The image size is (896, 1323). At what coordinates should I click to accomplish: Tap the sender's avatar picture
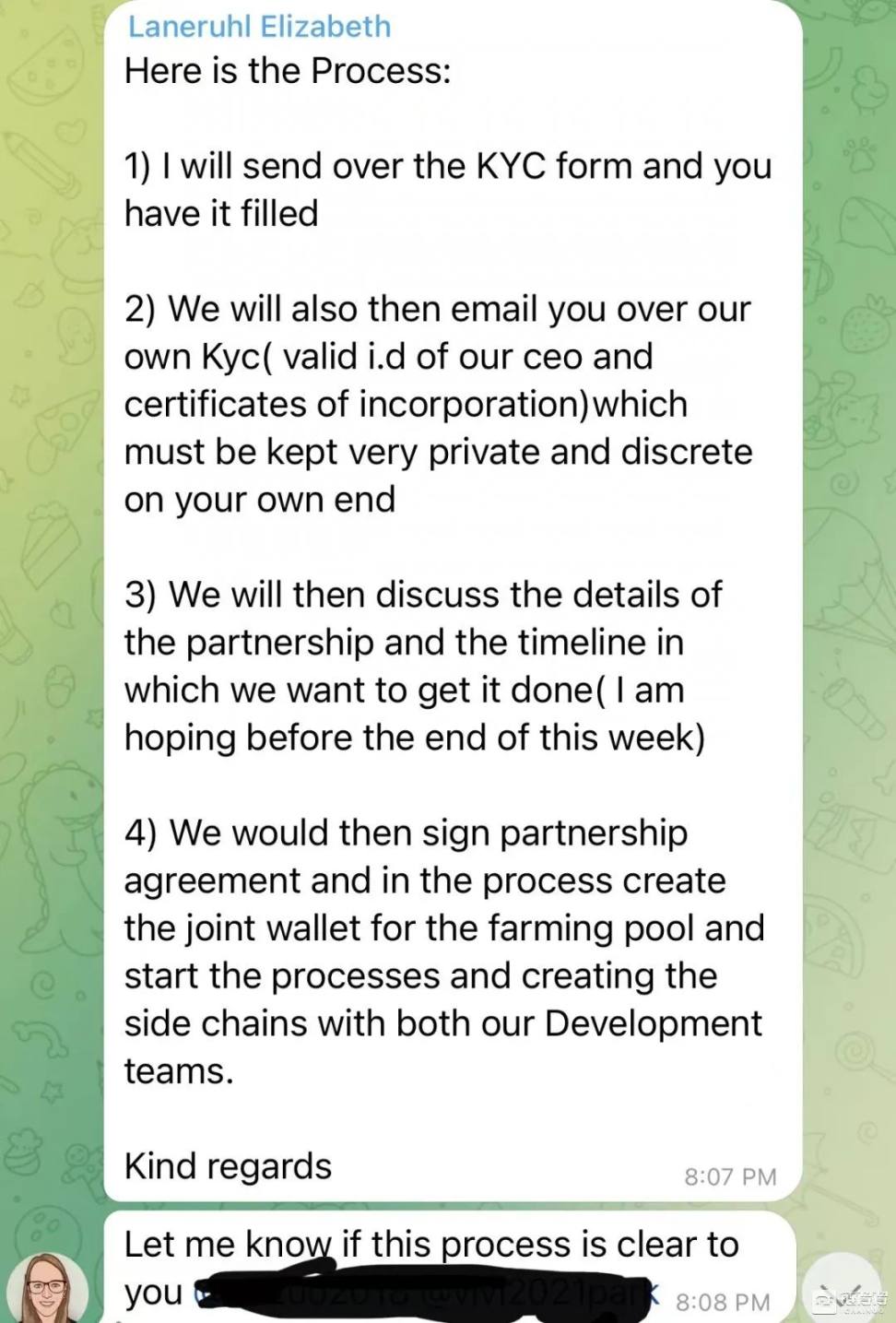click(x=48, y=1287)
